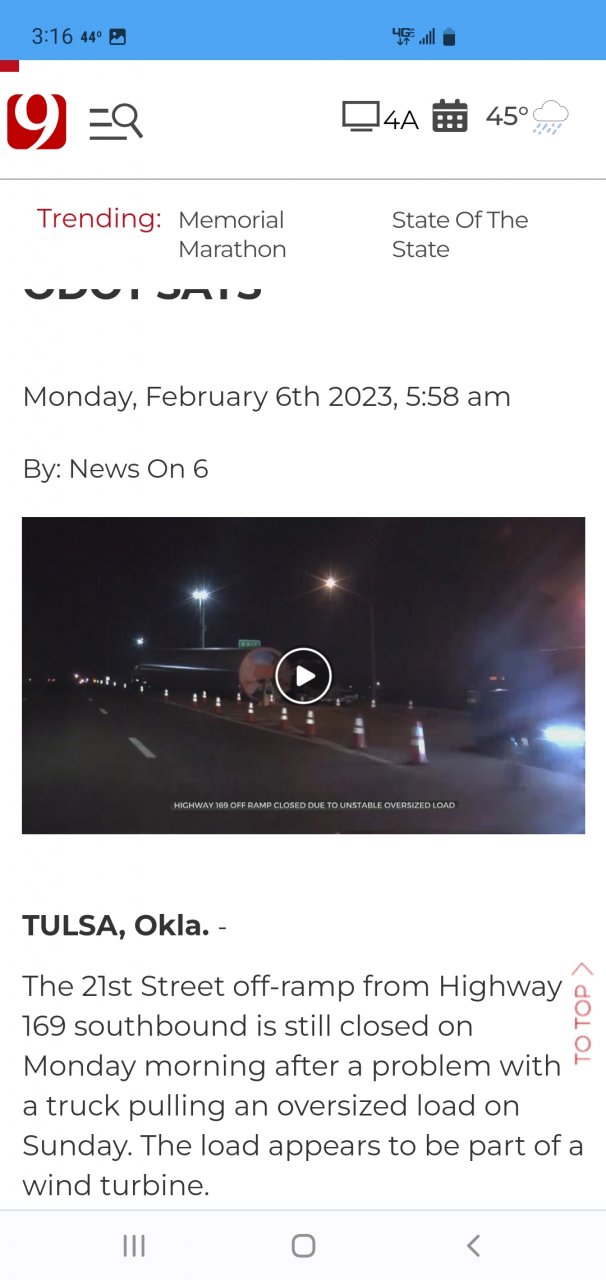The image size is (606, 1280).
Task: Play the Highway 169 off-ramp video
Action: pyautogui.click(x=303, y=676)
